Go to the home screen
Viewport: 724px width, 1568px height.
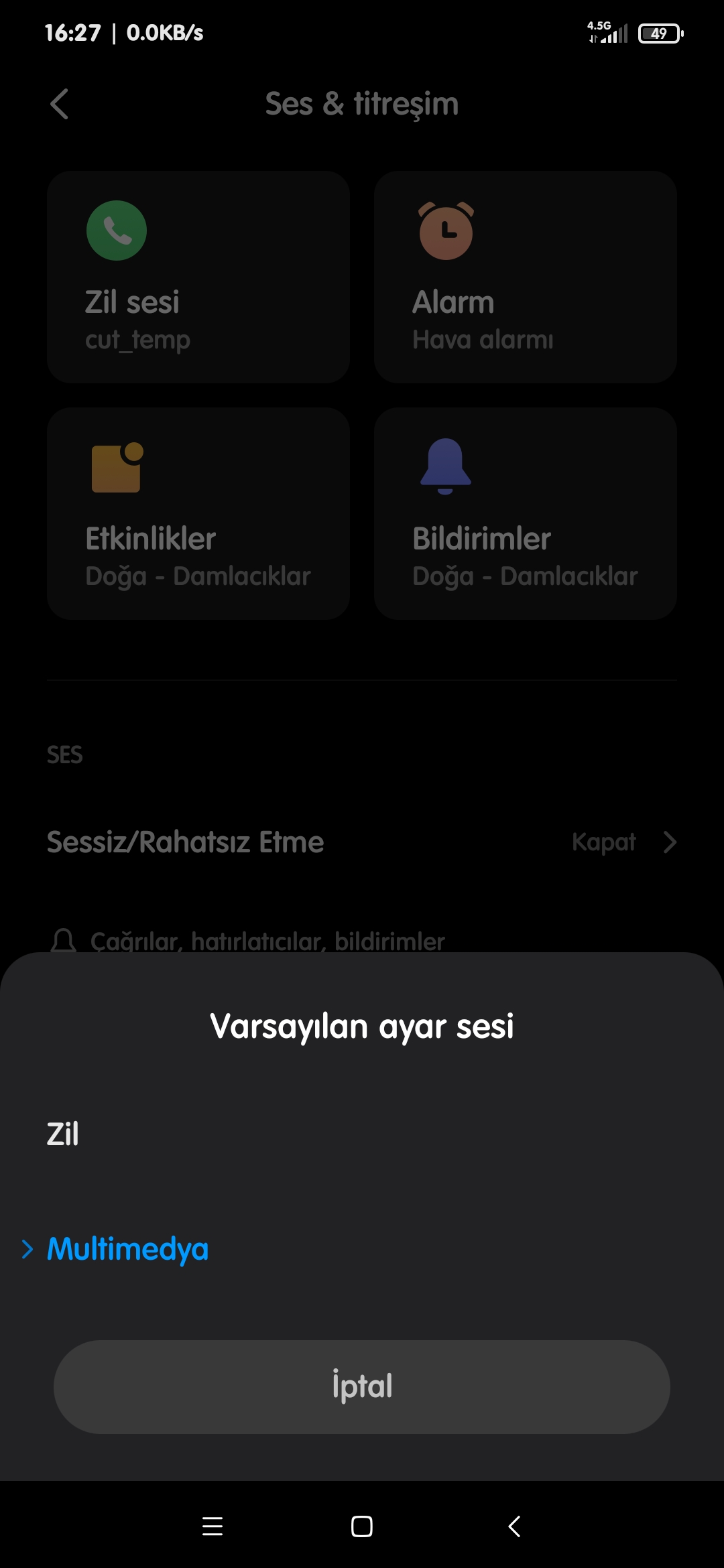362,1526
